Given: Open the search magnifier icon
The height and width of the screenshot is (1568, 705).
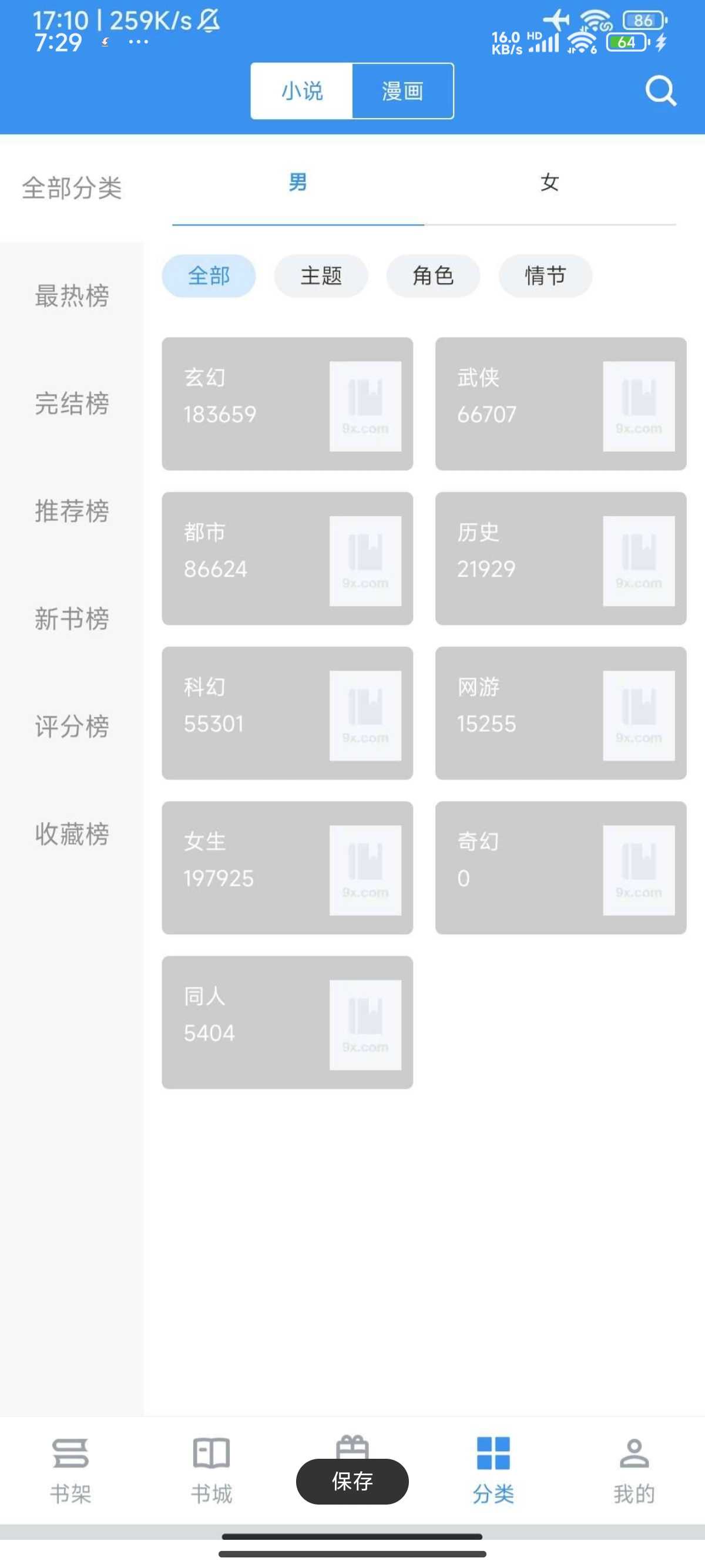Looking at the screenshot, I should click(660, 91).
